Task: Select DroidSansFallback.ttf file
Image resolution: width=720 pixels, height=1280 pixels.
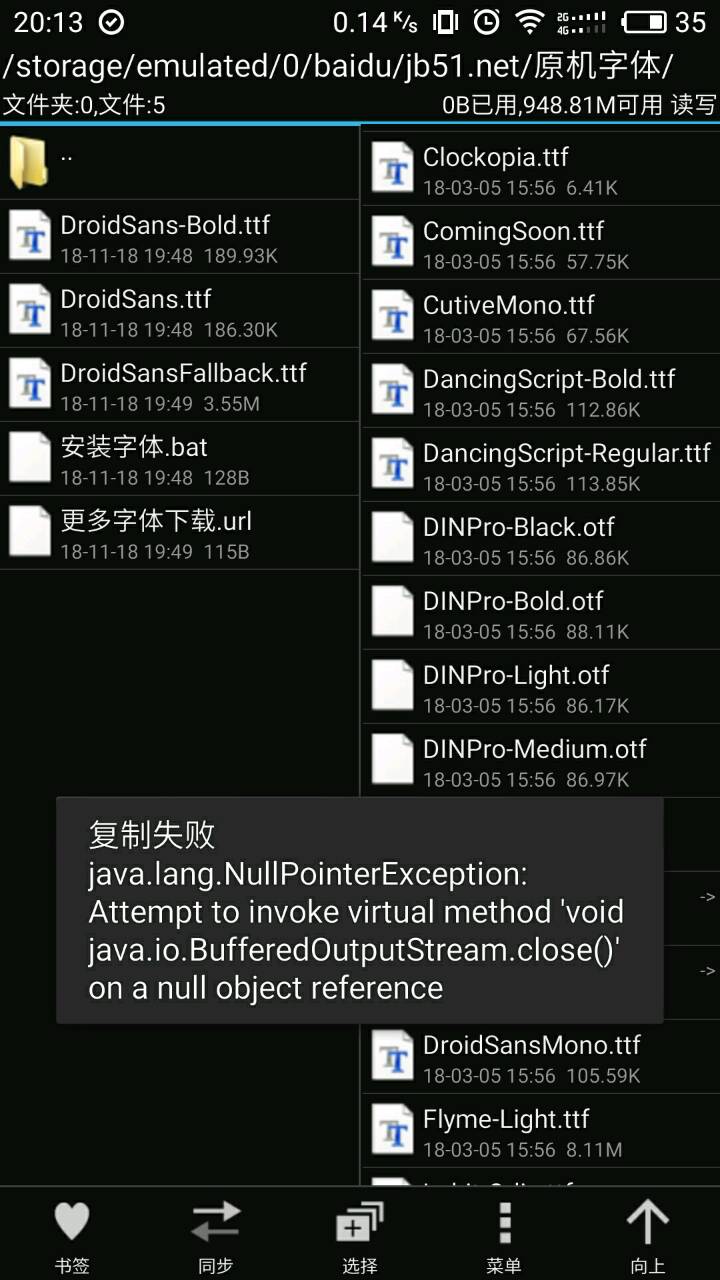Action: (180, 386)
